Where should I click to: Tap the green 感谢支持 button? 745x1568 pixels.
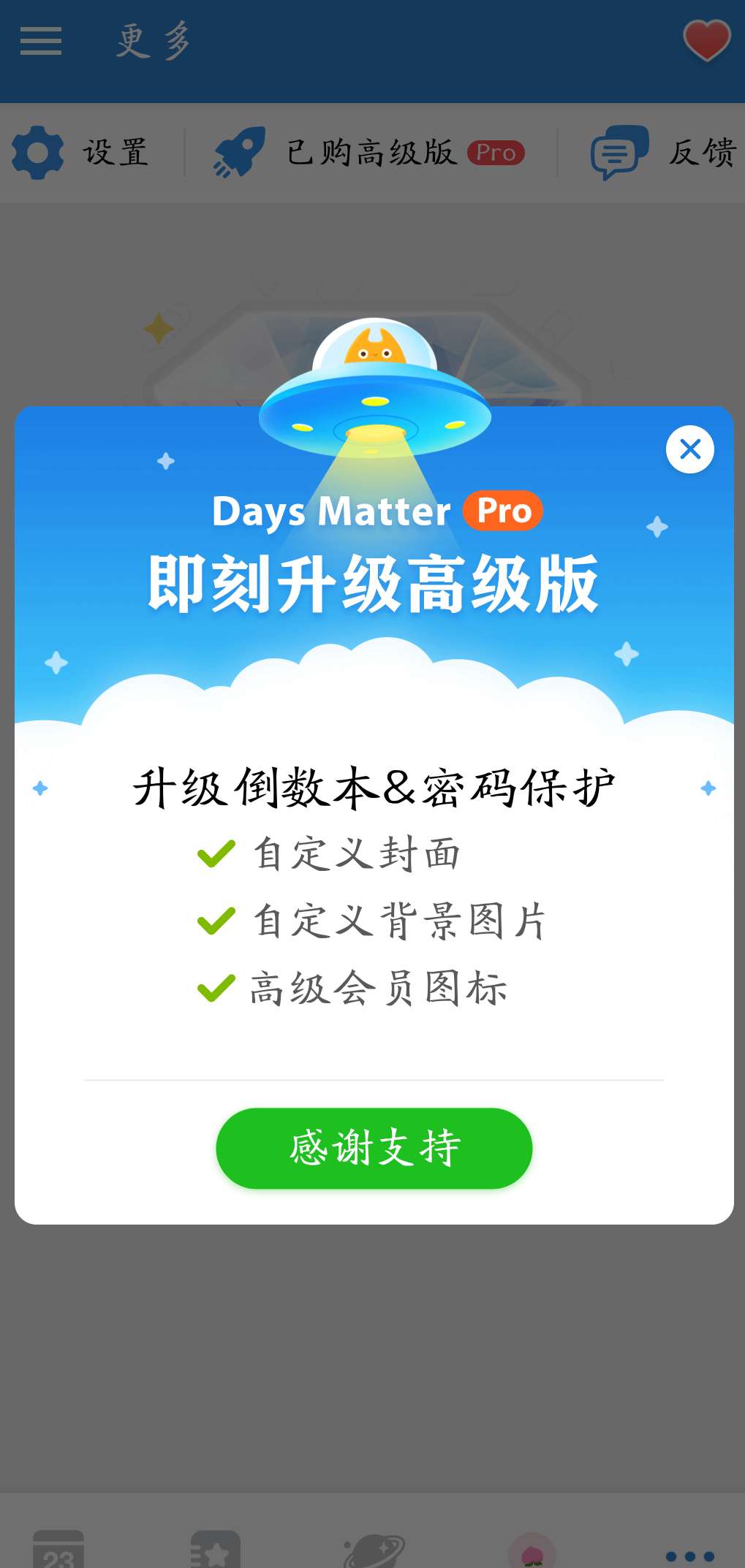(374, 1148)
